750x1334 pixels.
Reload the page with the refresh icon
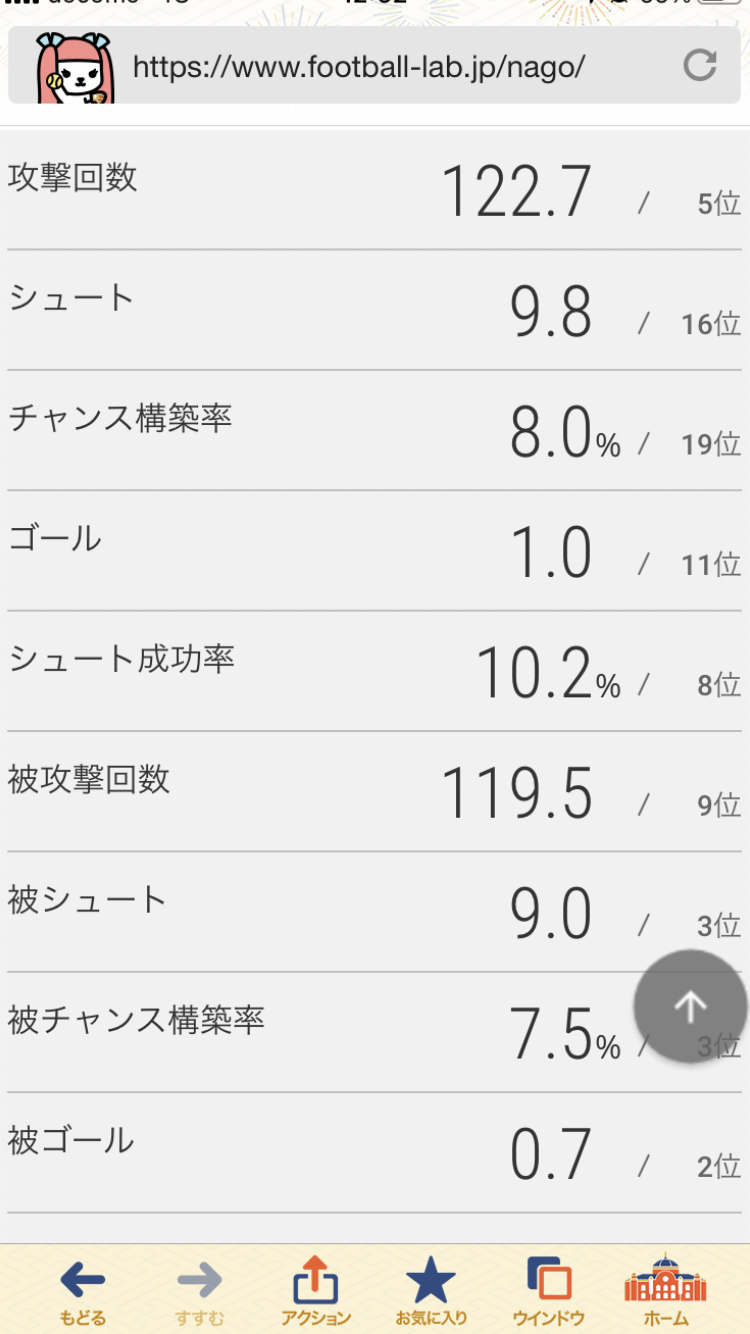click(700, 66)
